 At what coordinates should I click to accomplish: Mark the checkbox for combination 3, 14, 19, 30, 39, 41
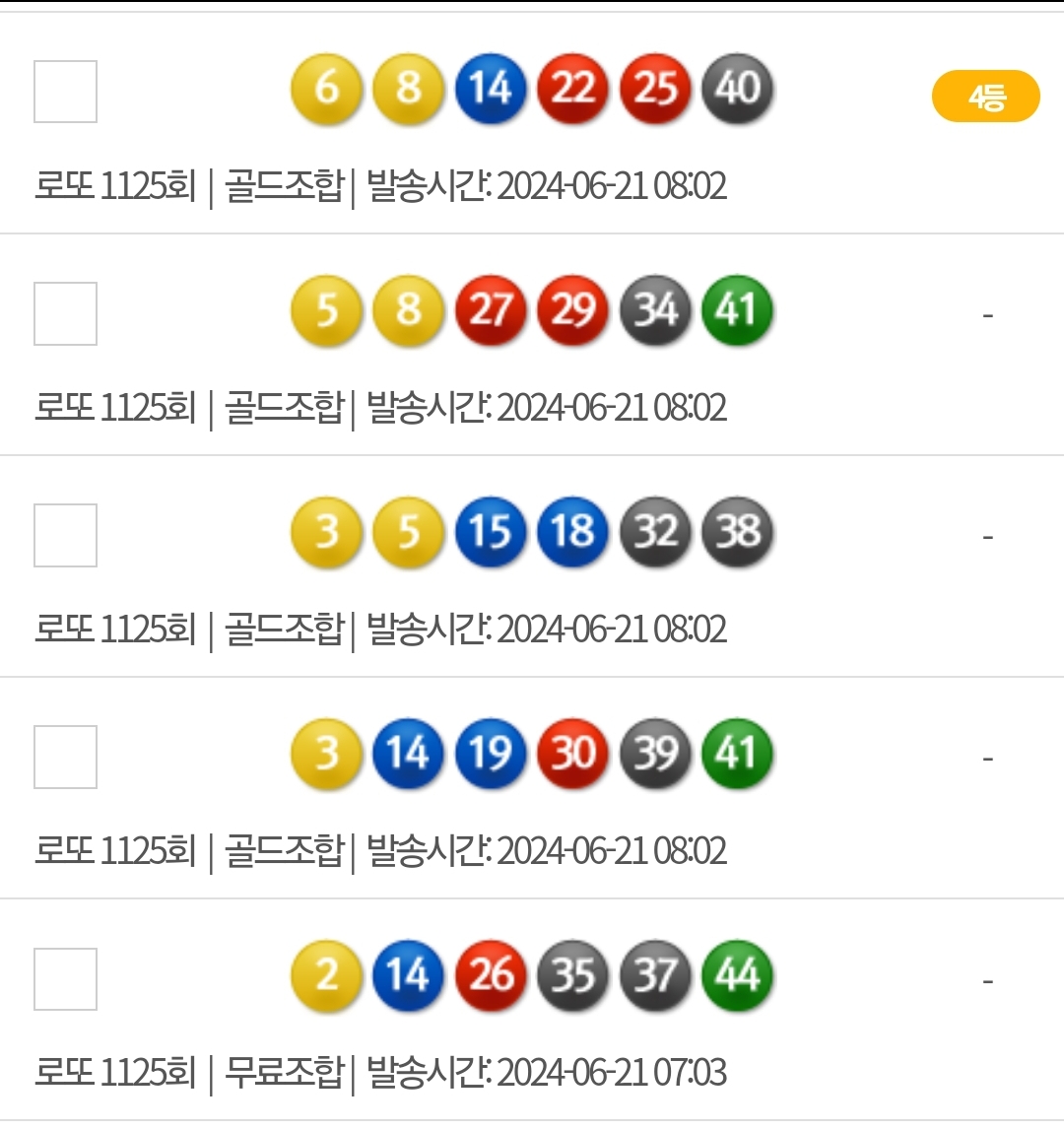click(x=65, y=757)
